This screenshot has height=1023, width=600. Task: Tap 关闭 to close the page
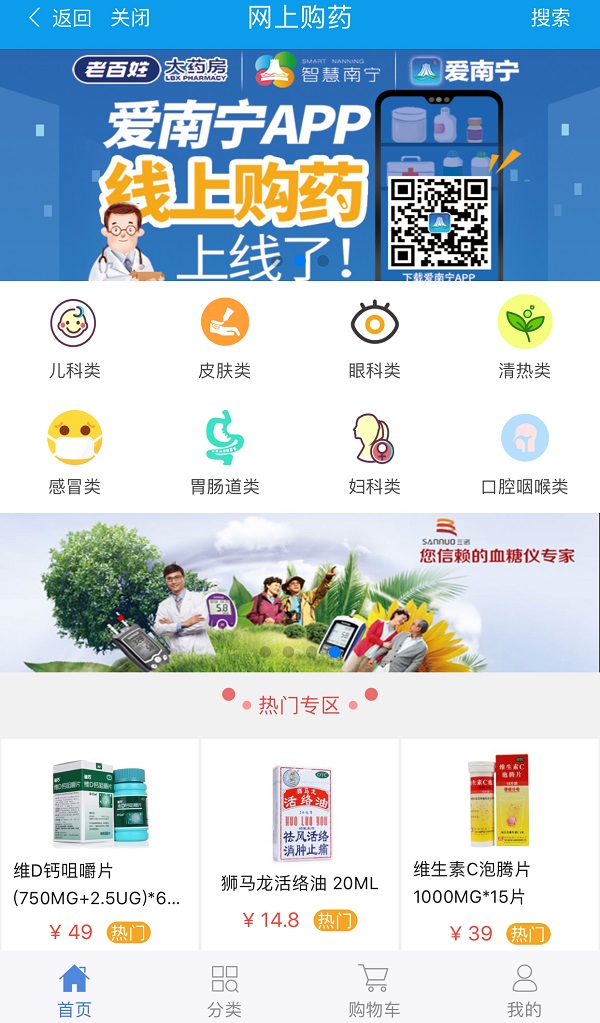130,18
